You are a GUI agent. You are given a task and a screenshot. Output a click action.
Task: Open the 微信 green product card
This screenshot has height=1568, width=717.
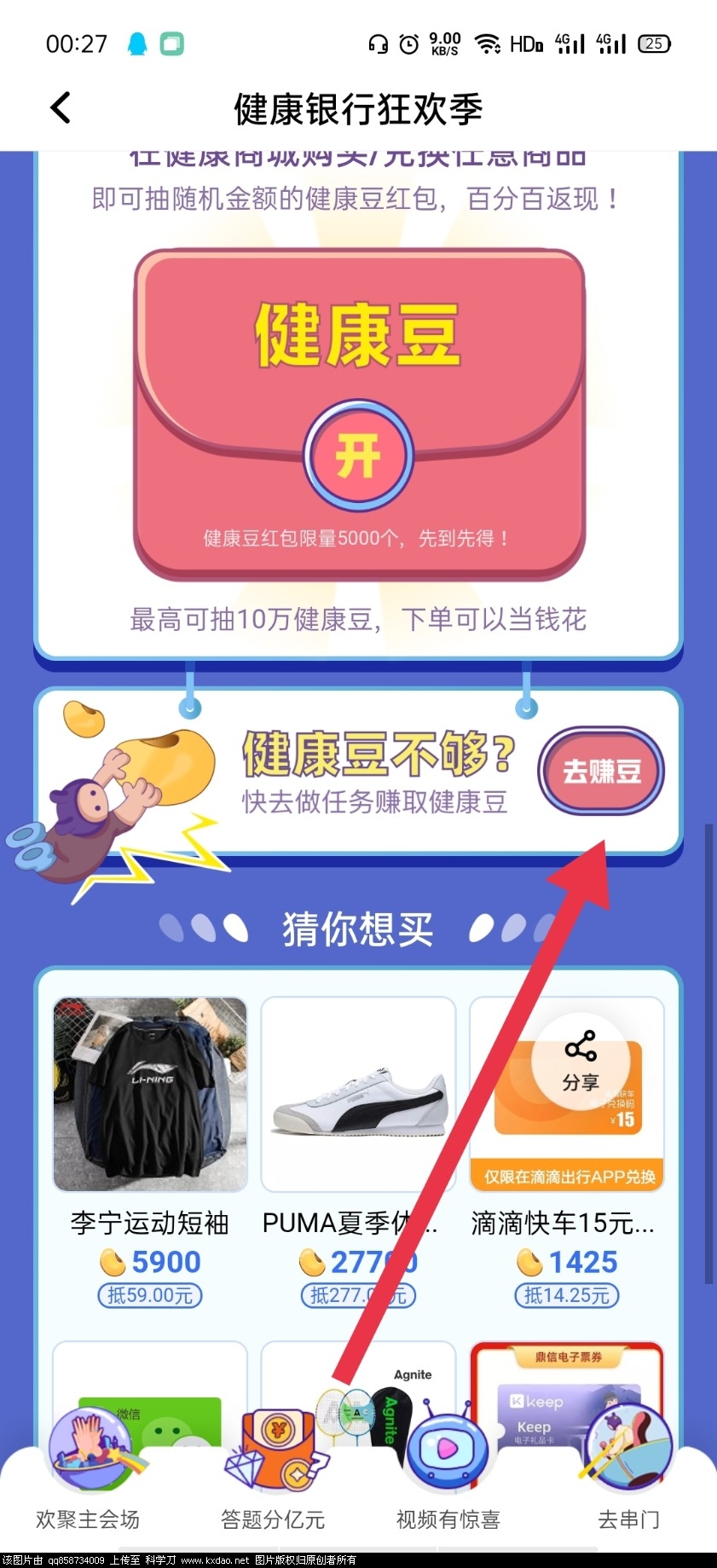click(x=150, y=1383)
